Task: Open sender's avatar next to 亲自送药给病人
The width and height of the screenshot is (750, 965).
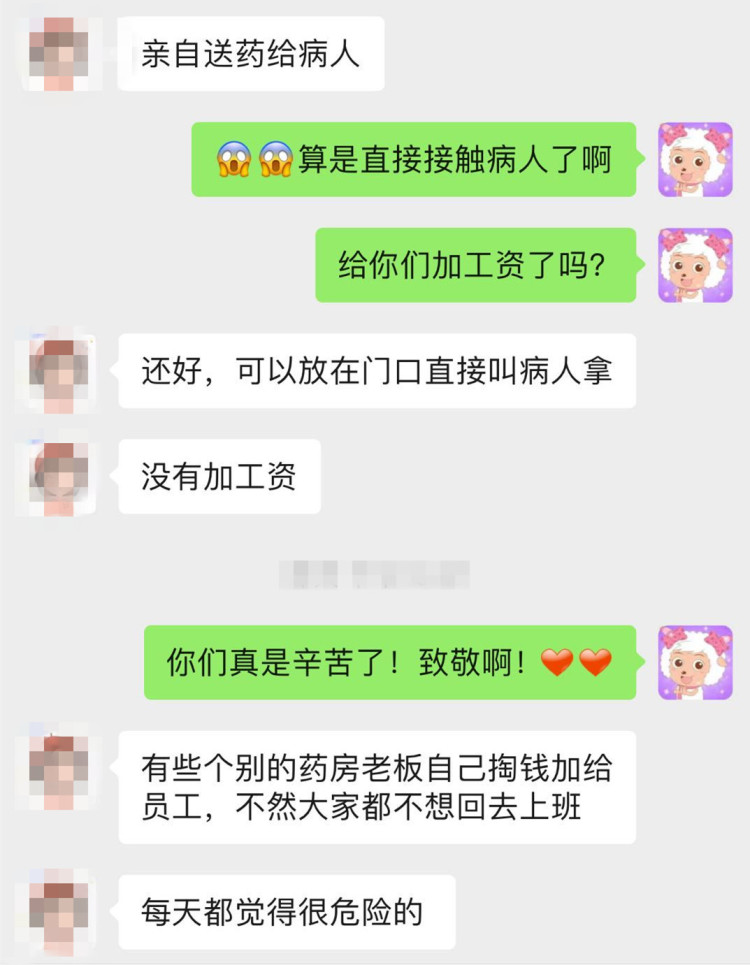Action: [x=58, y=53]
